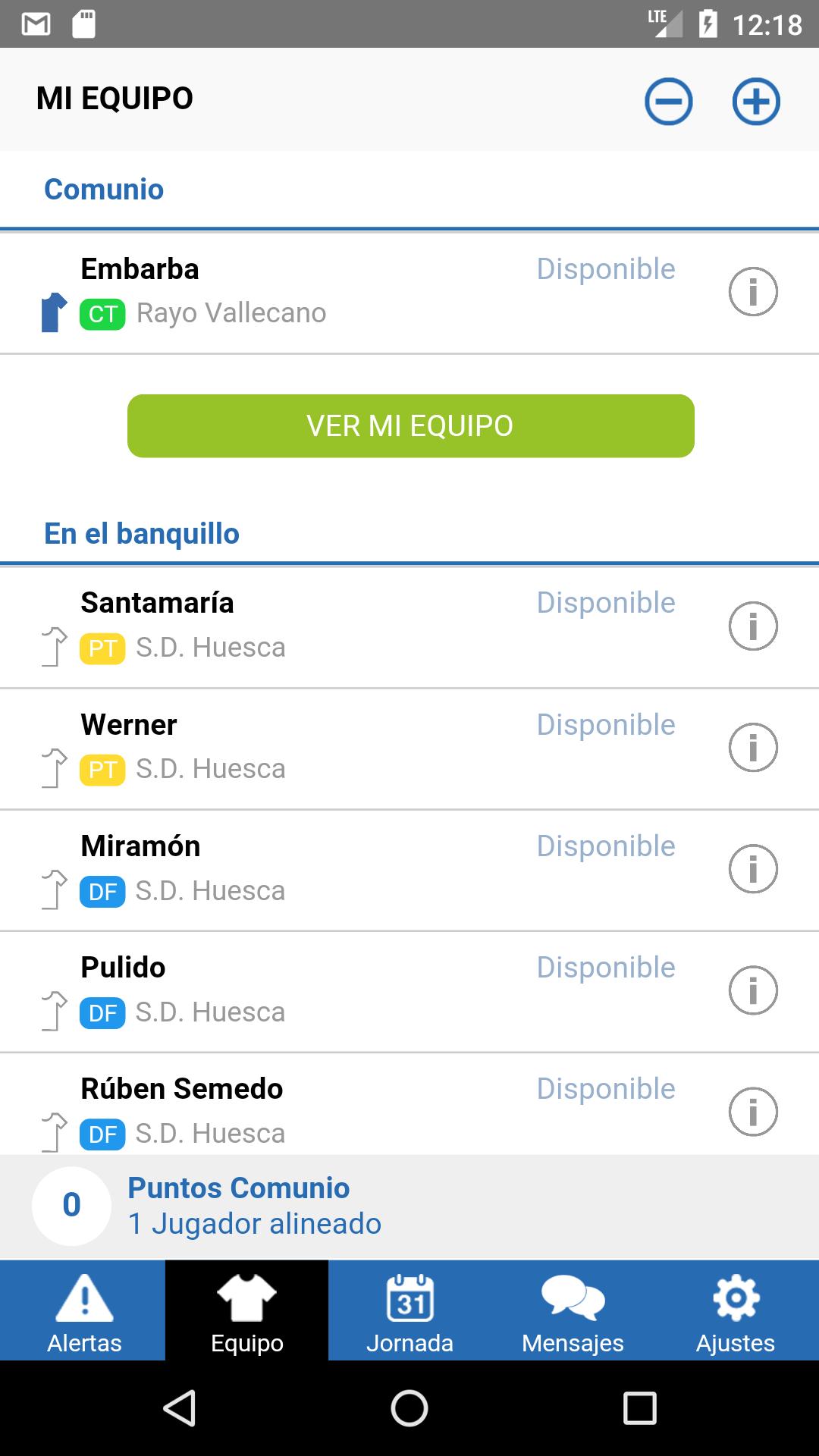
Task: Tap the minus icon in the header
Action: 668,101
